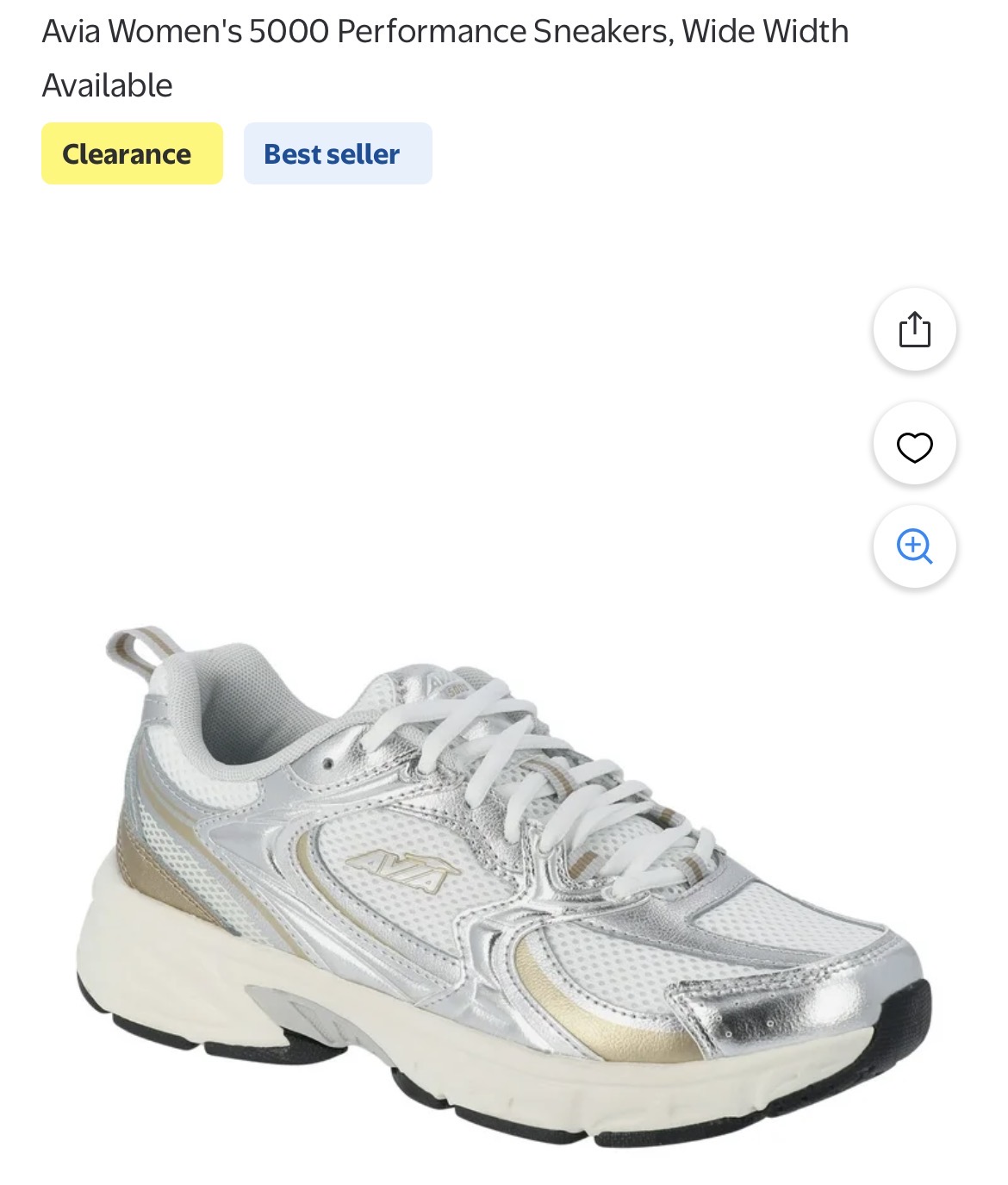Share this Avia sneaker product
The height and width of the screenshot is (1185, 1008).
pos(914,330)
